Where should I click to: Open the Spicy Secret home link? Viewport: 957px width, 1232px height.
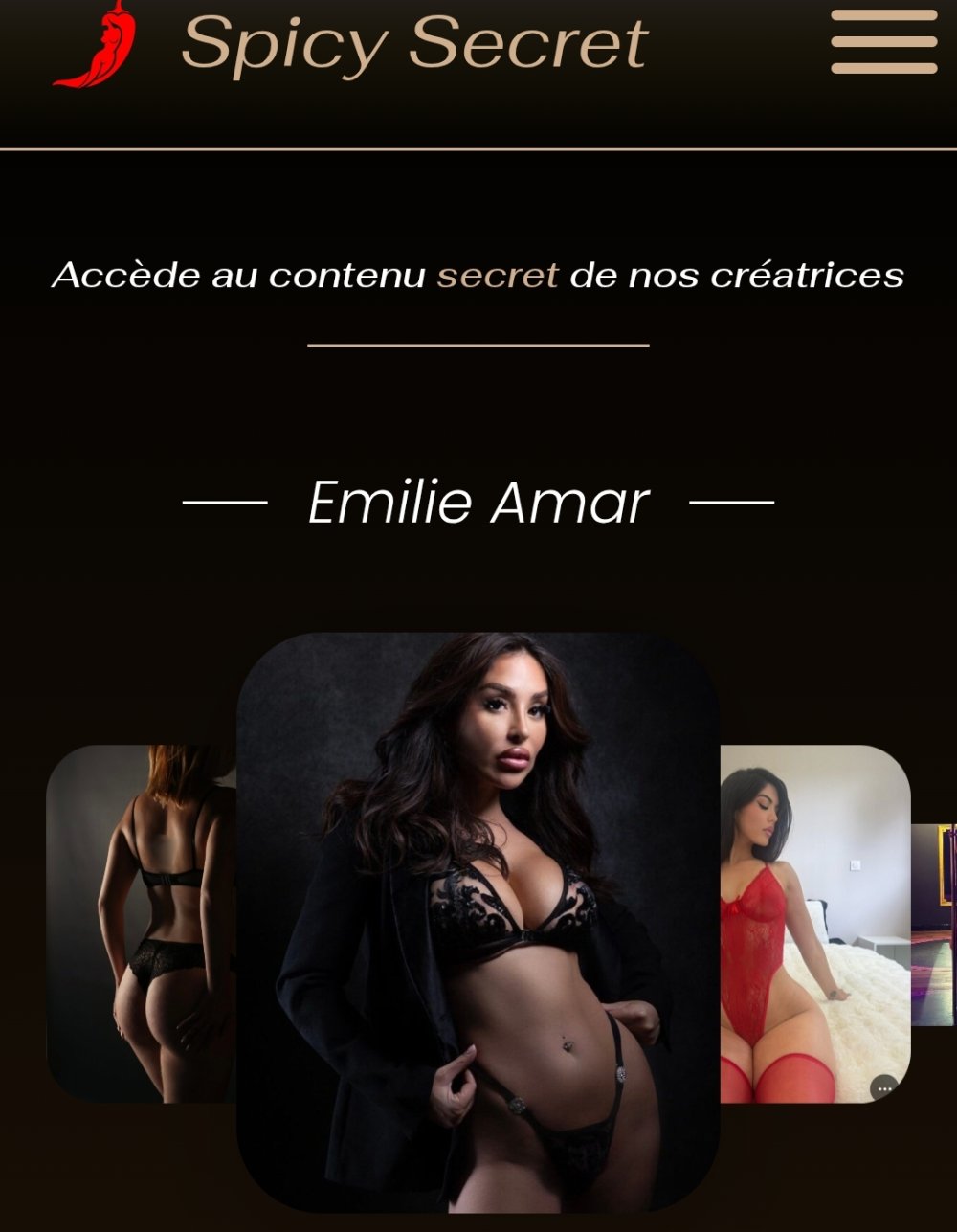pyautogui.click(x=413, y=44)
